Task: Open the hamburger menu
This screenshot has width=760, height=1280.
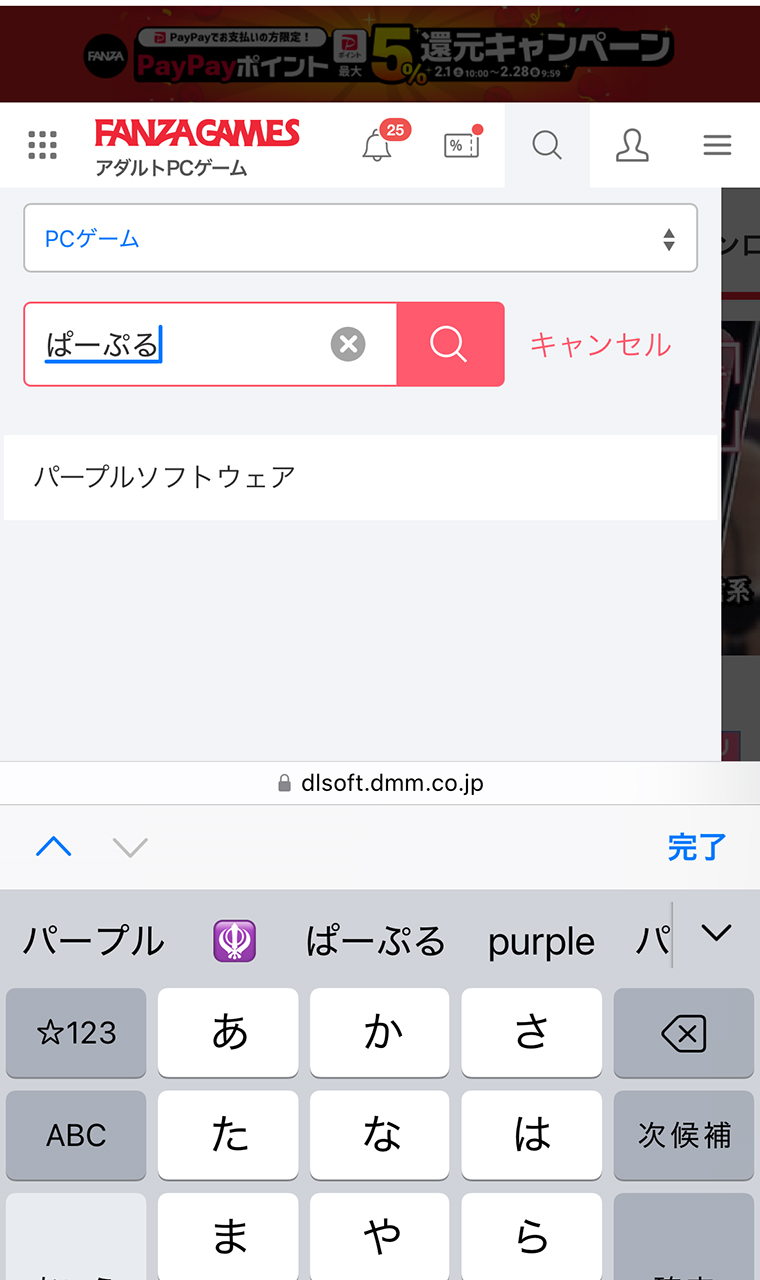Action: (x=717, y=146)
